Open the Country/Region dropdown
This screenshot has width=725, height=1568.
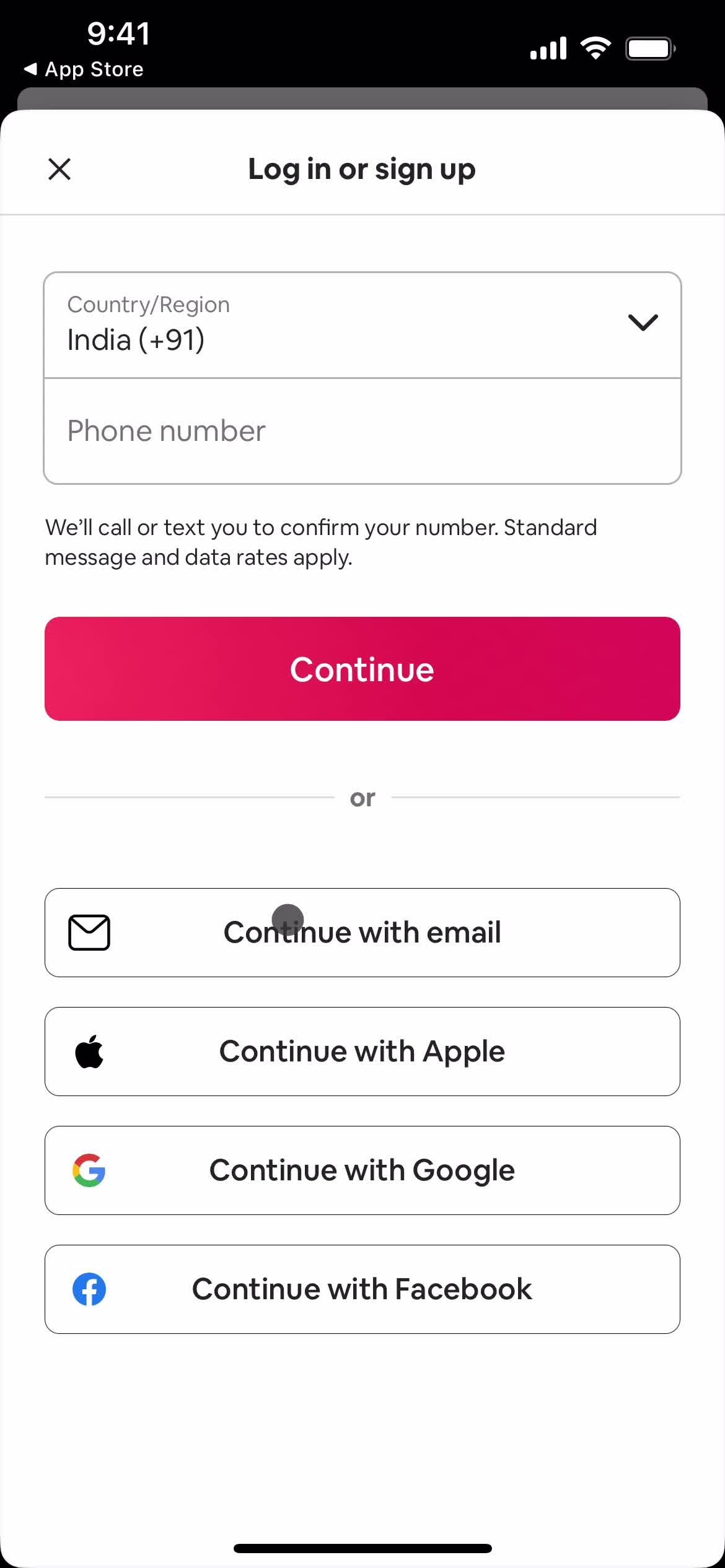point(362,324)
